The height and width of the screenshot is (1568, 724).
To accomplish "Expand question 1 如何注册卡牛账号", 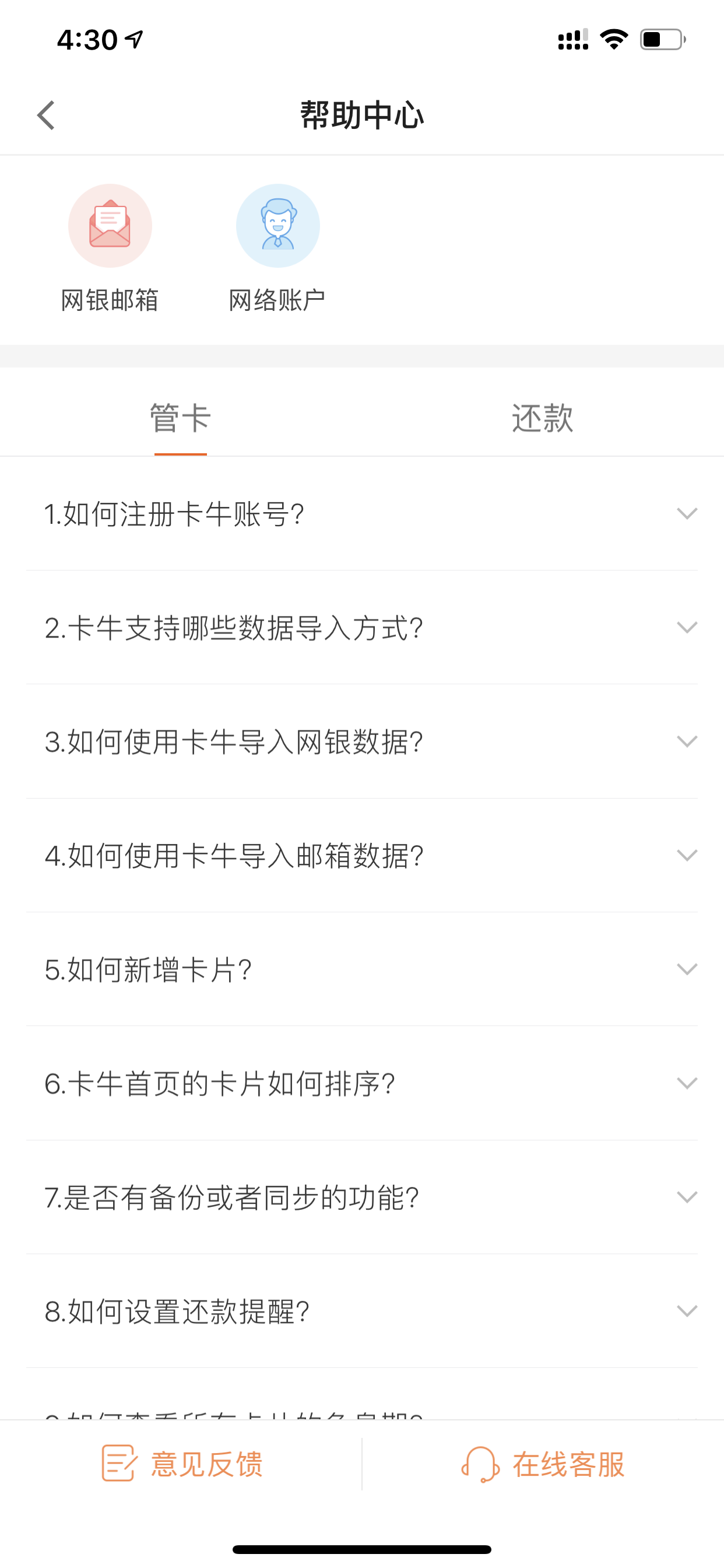I will (362, 514).
